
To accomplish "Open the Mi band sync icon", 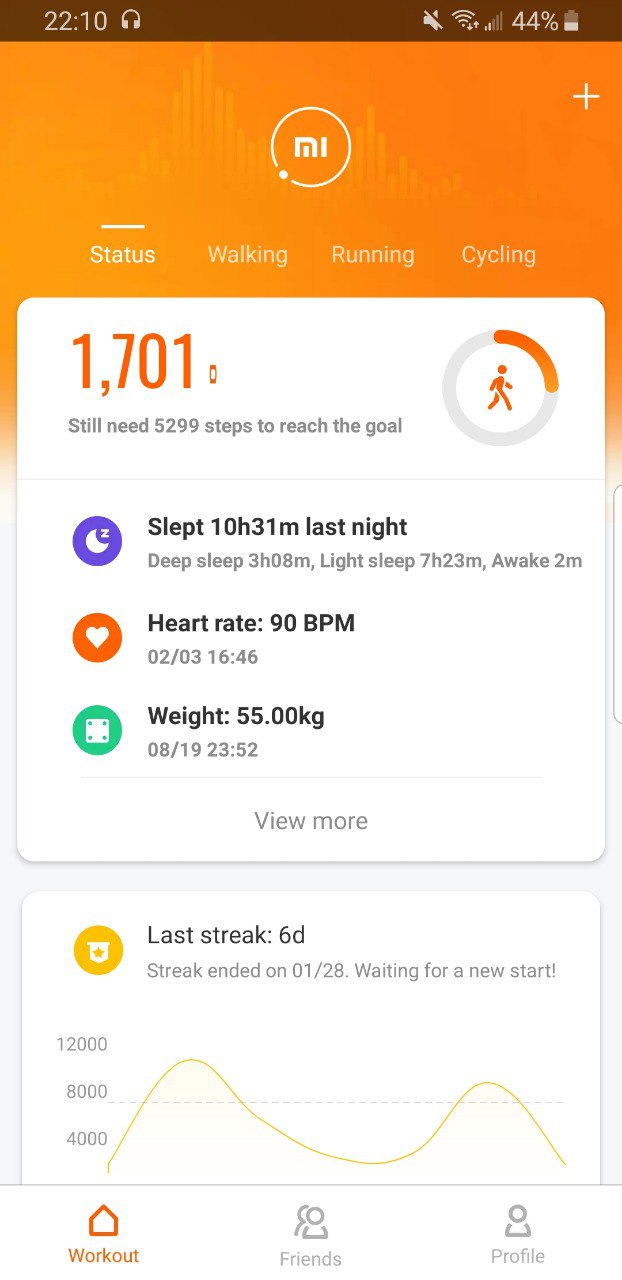I will click(310, 148).
